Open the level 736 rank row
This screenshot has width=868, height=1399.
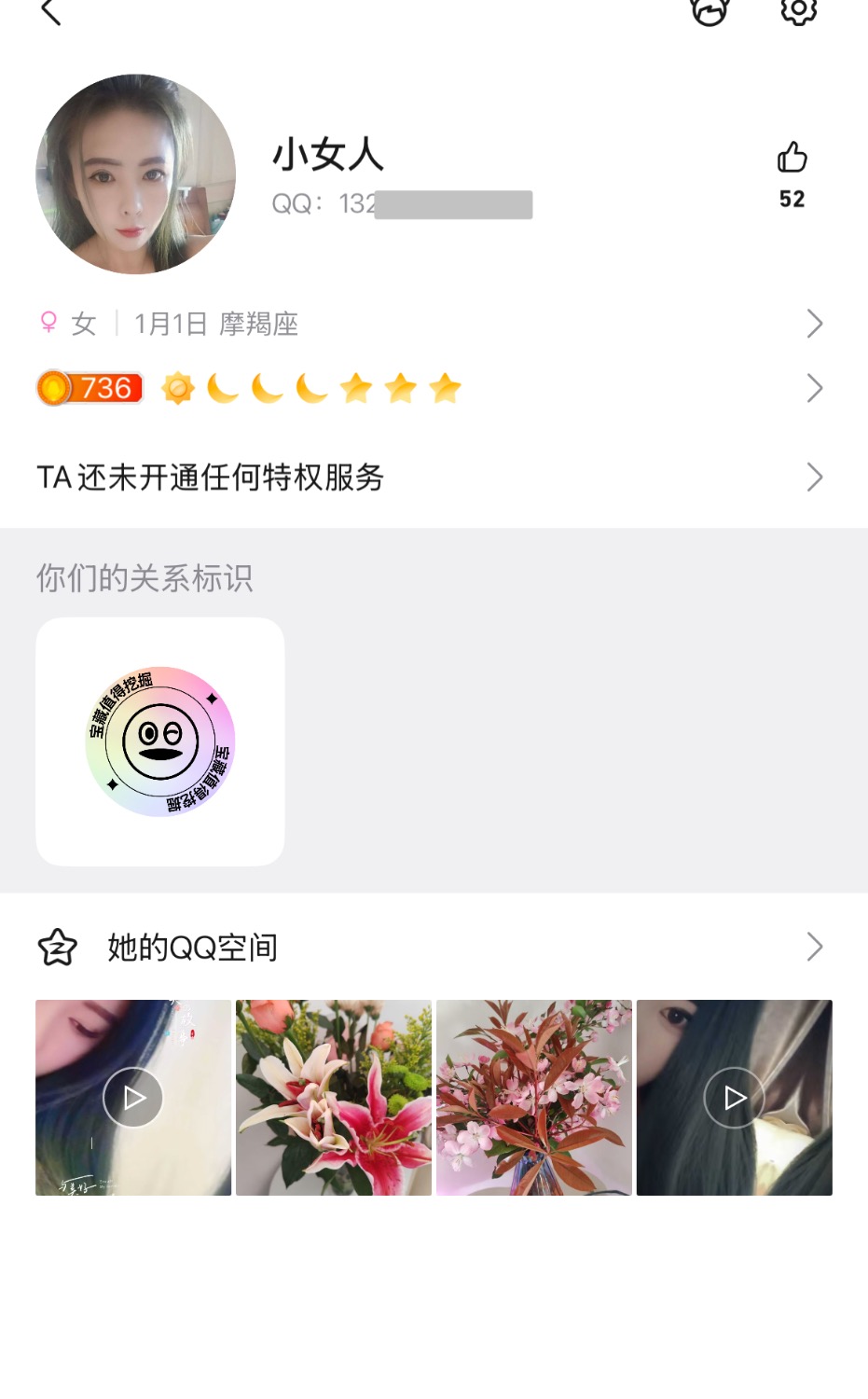click(x=434, y=388)
